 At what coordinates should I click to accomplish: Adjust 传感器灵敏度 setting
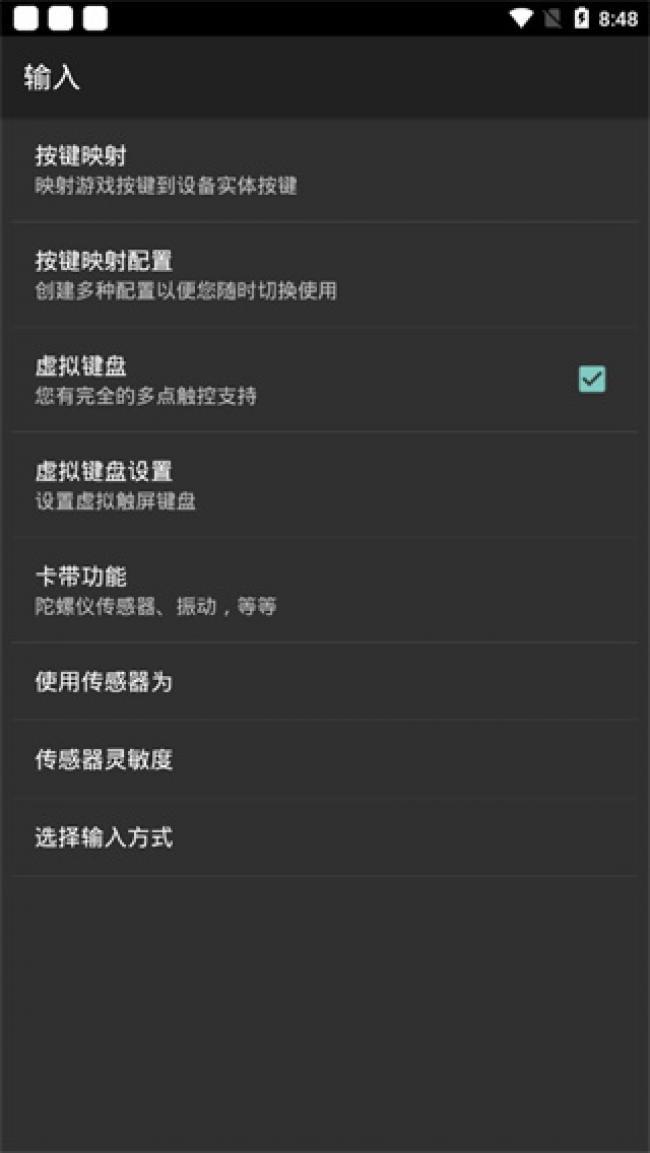click(324, 760)
